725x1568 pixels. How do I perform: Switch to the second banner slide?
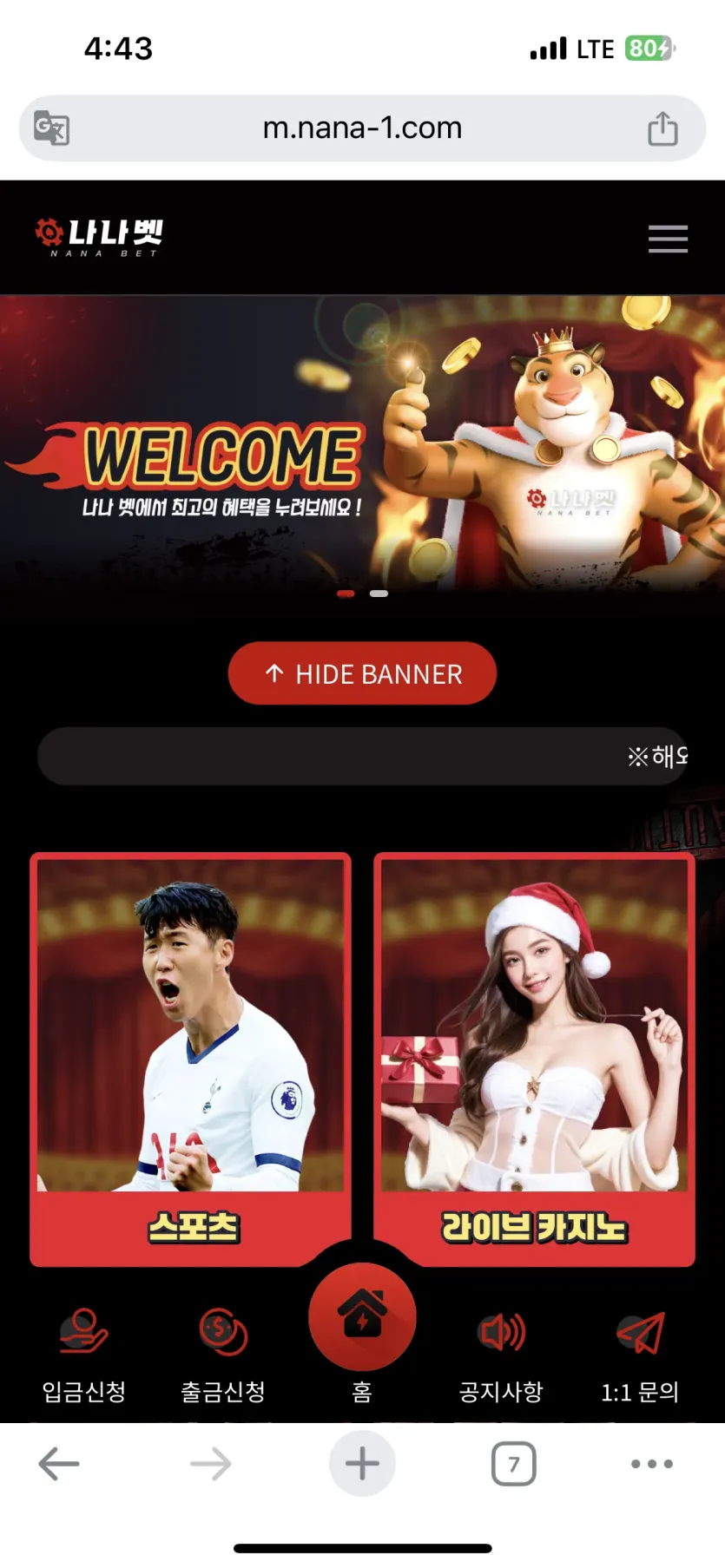click(x=379, y=594)
